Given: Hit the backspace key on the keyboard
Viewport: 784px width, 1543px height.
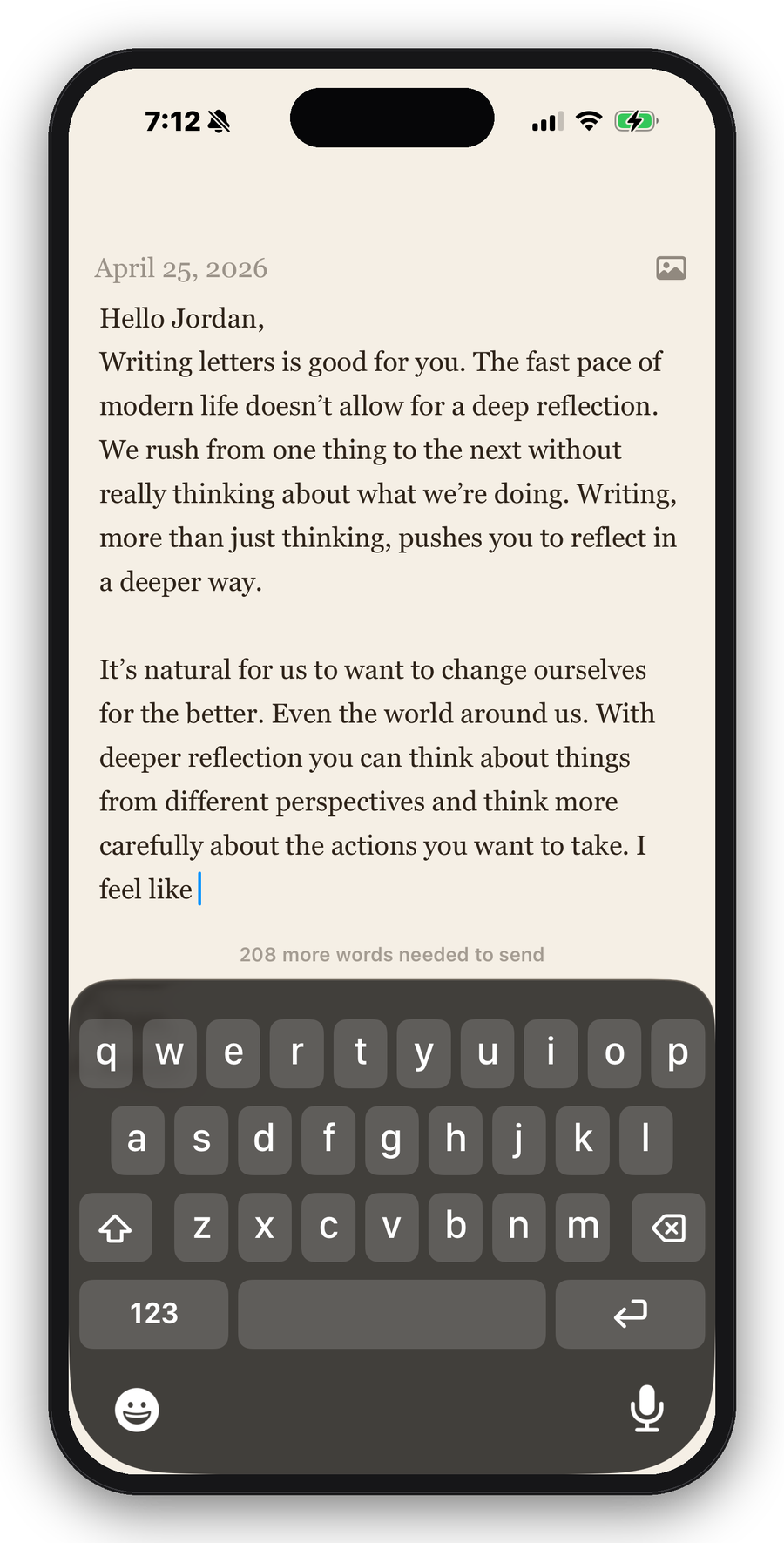Looking at the screenshot, I should tap(668, 1228).
